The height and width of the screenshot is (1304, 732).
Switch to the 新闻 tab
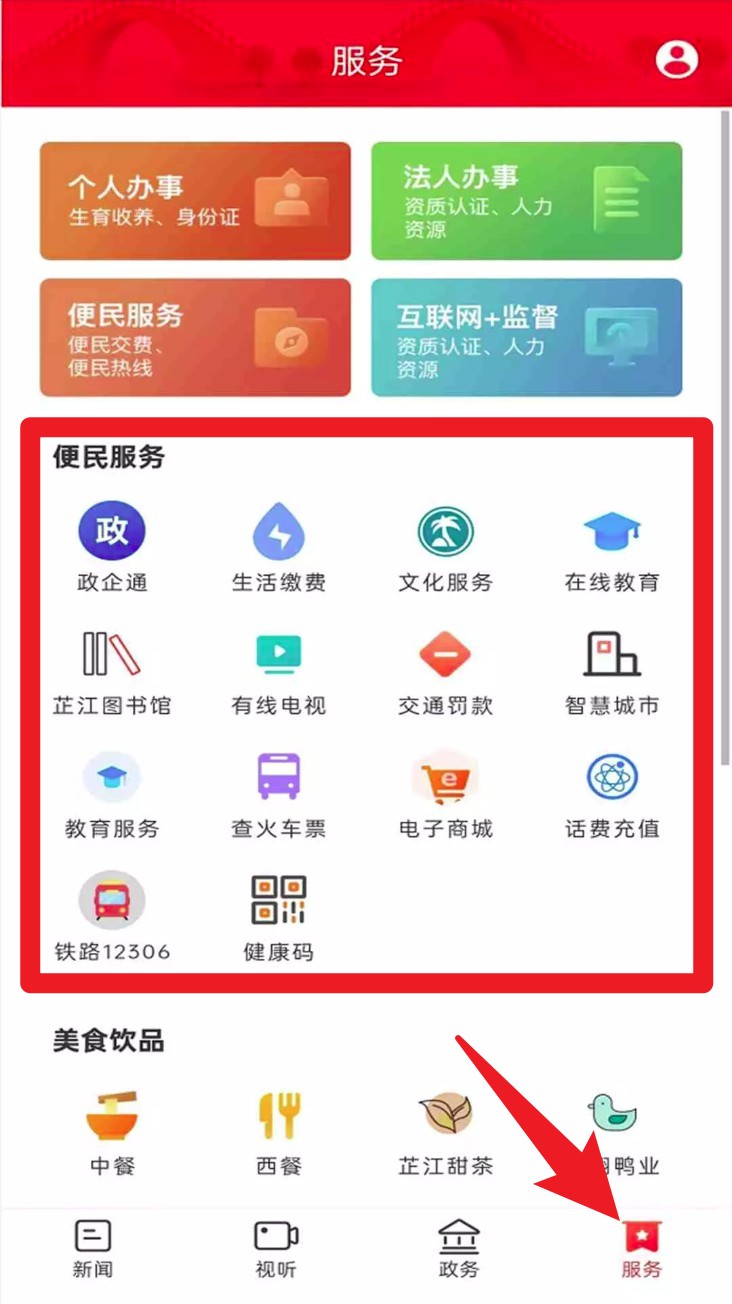pyautogui.click(x=93, y=1249)
